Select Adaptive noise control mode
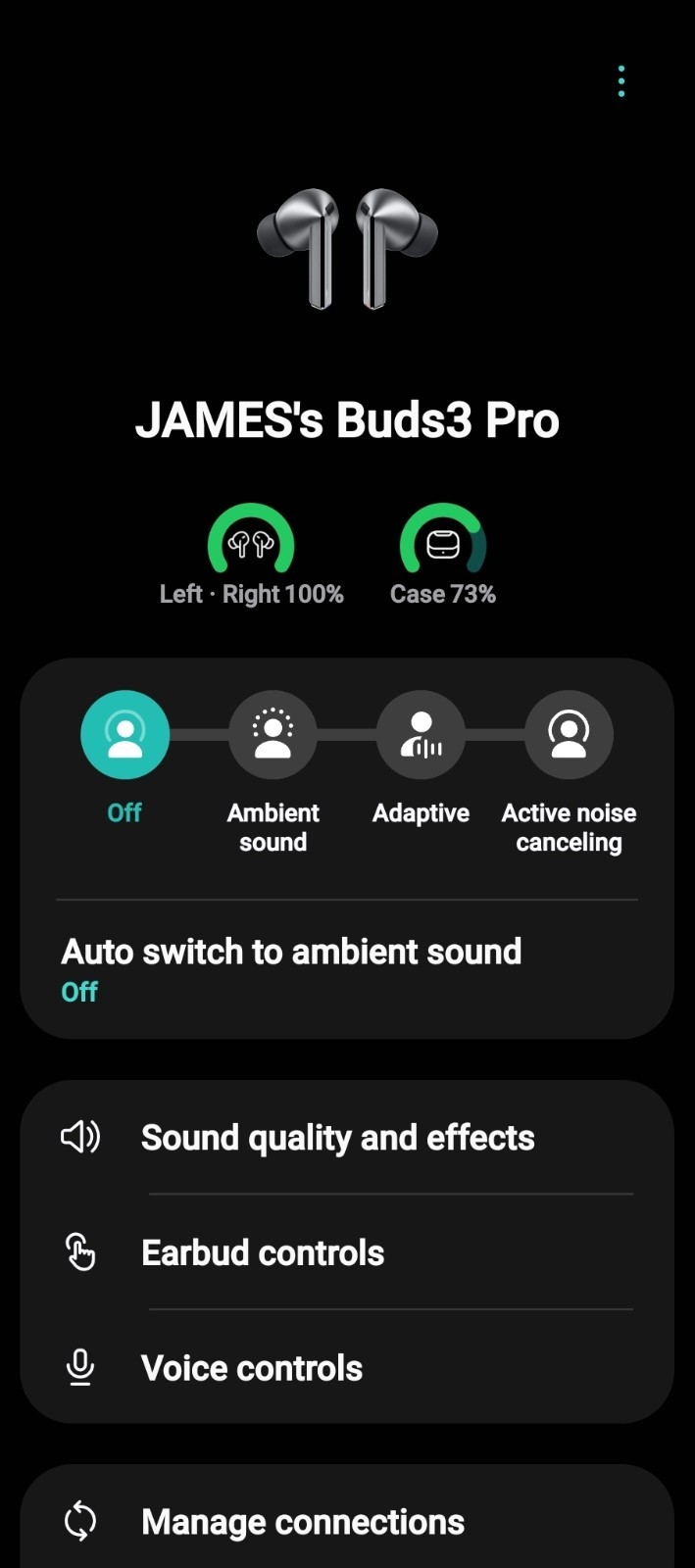Screen dimensions: 695x1568 [421, 735]
